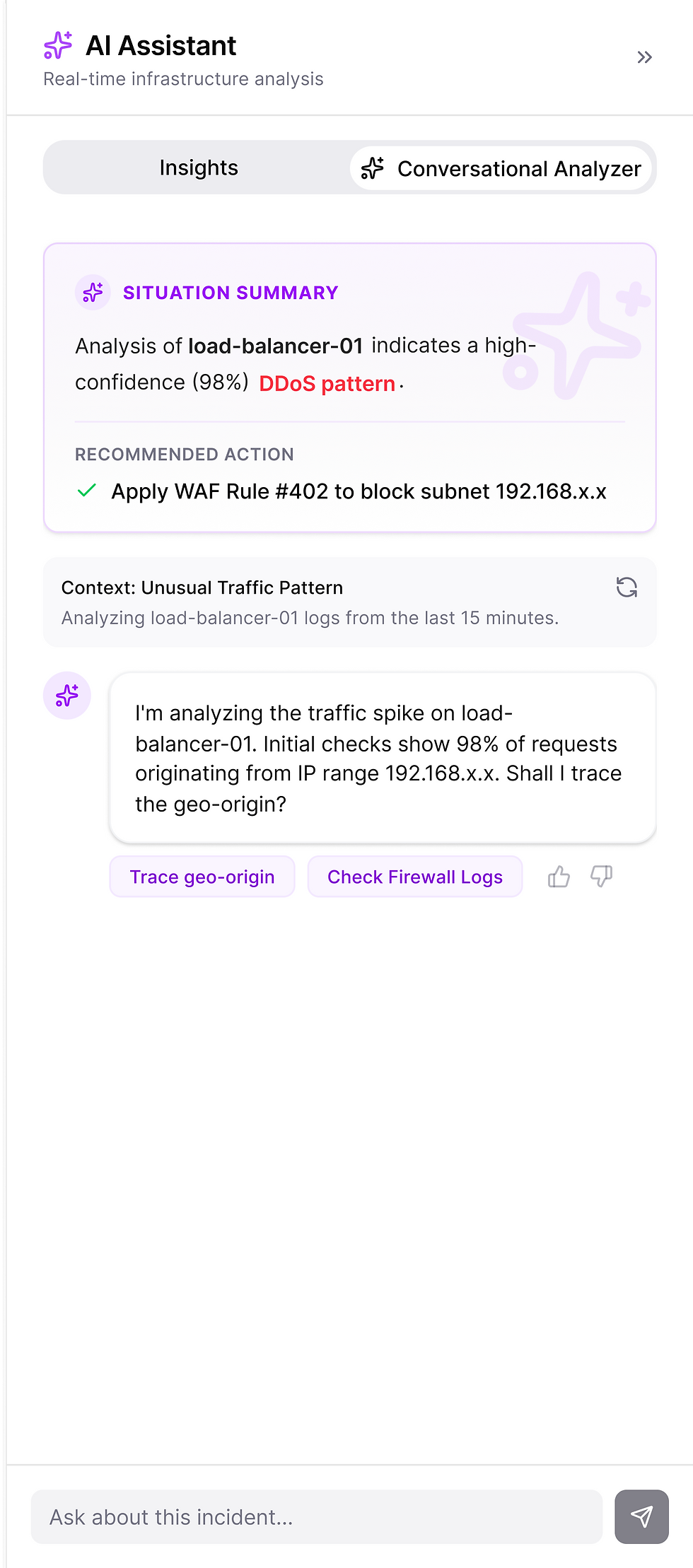The height and width of the screenshot is (1568, 693).
Task: Switch to the Insights tab
Action: tap(198, 168)
